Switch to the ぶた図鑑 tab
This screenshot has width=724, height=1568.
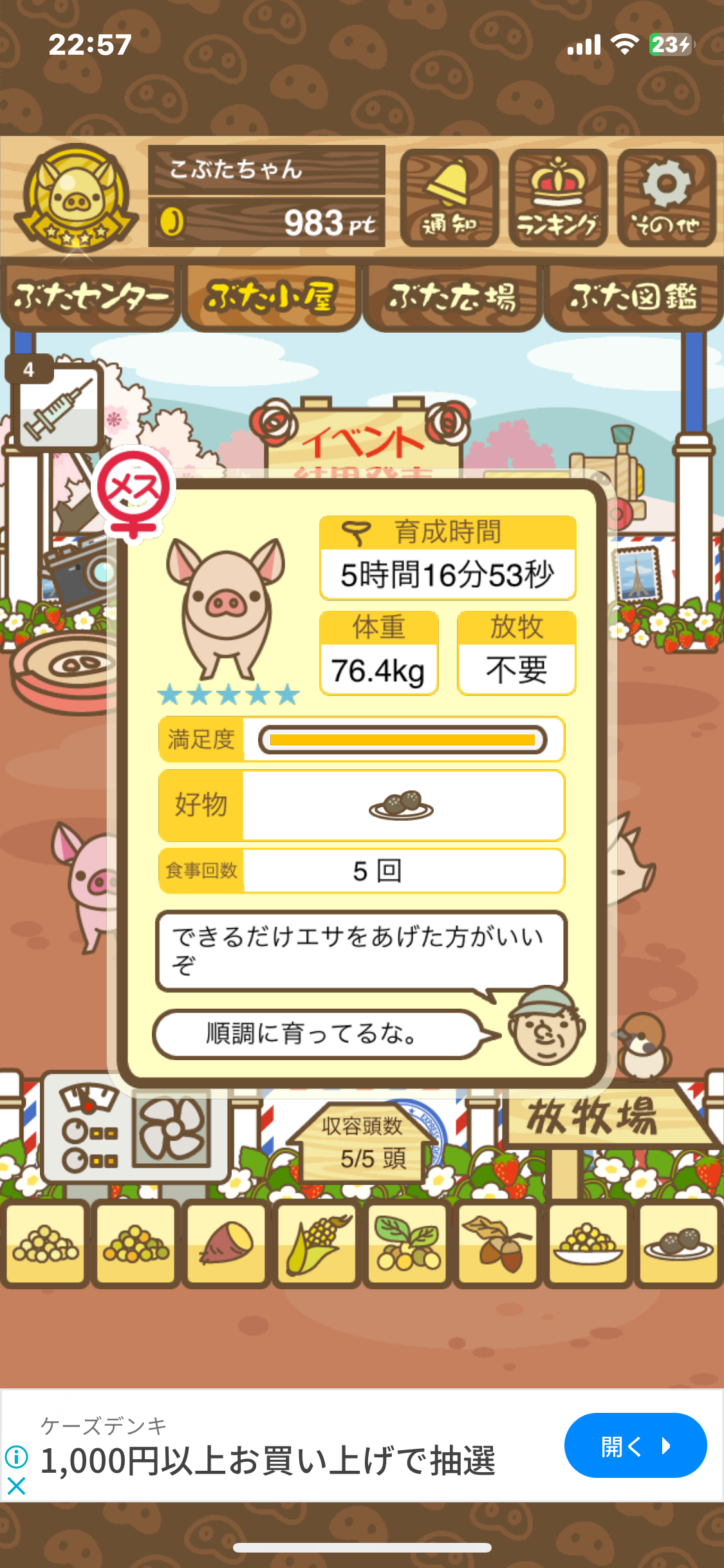pyautogui.click(x=633, y=297)
